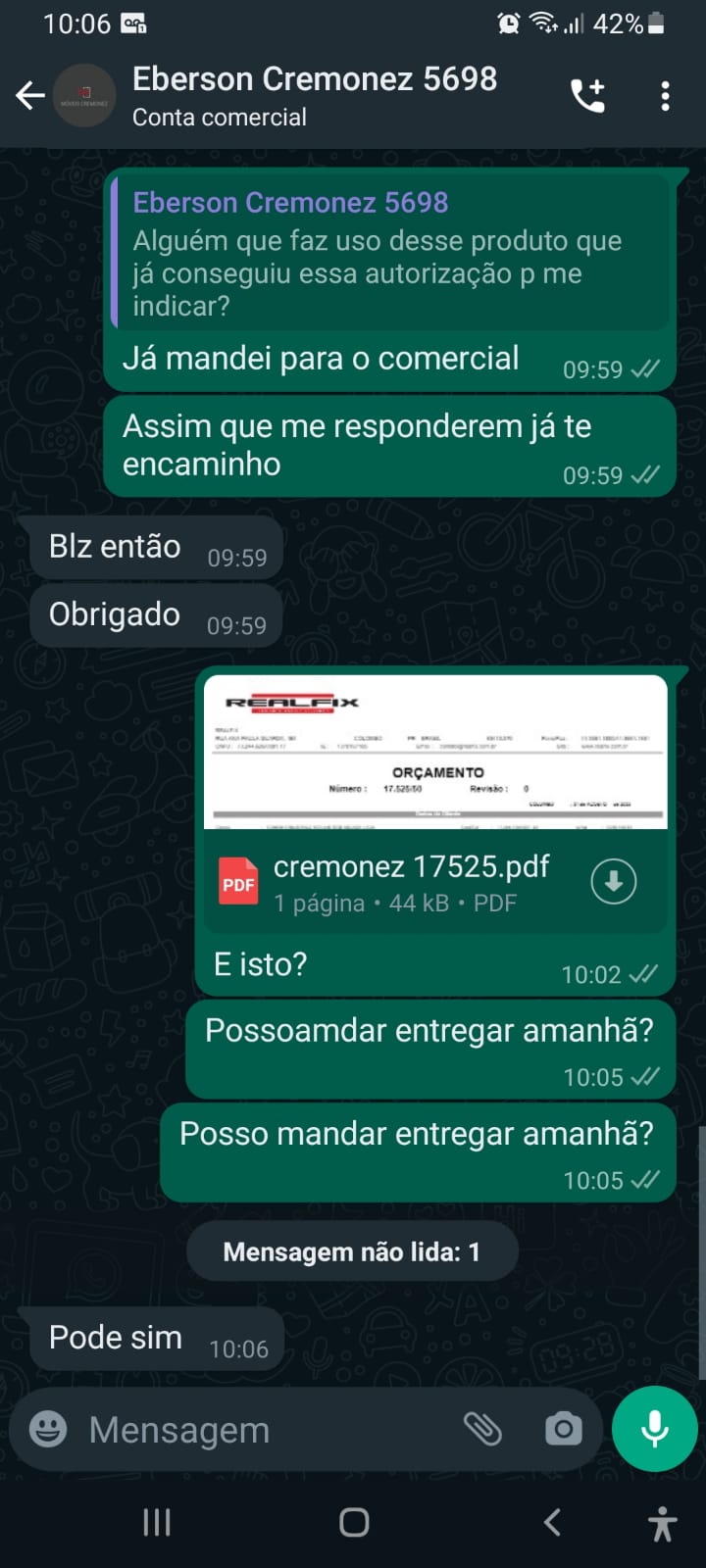
Task: Open Eberson Cremonez 5698 contact info
Action: [314, 95]
